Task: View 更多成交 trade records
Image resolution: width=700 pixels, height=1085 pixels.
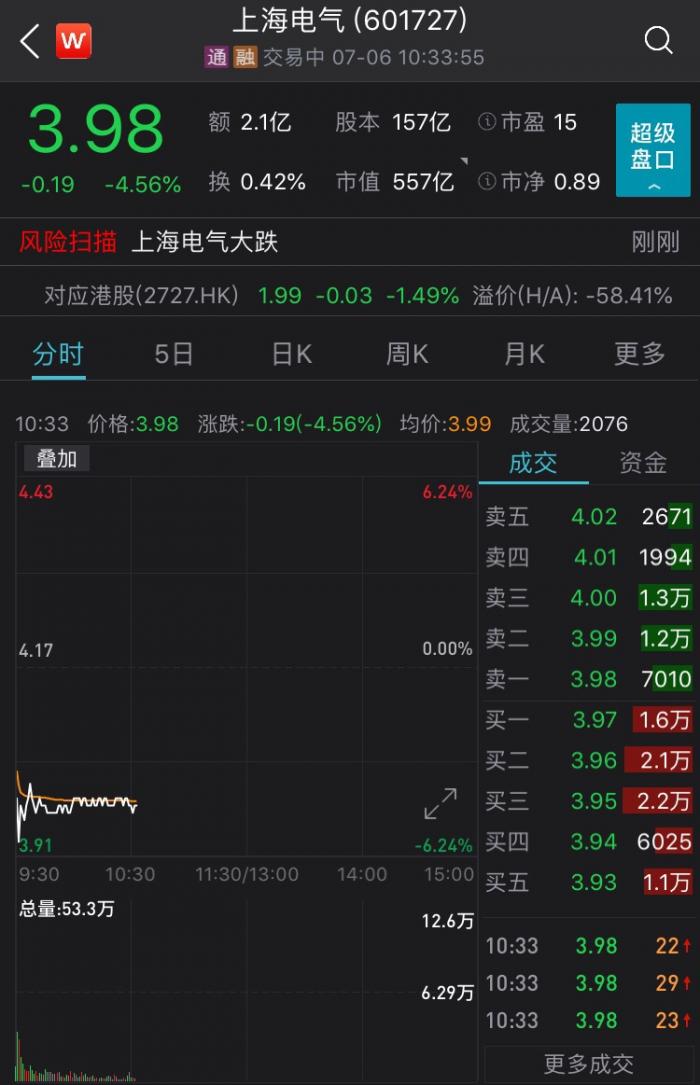Action: pyautogui.click(x=589, y=1064)
